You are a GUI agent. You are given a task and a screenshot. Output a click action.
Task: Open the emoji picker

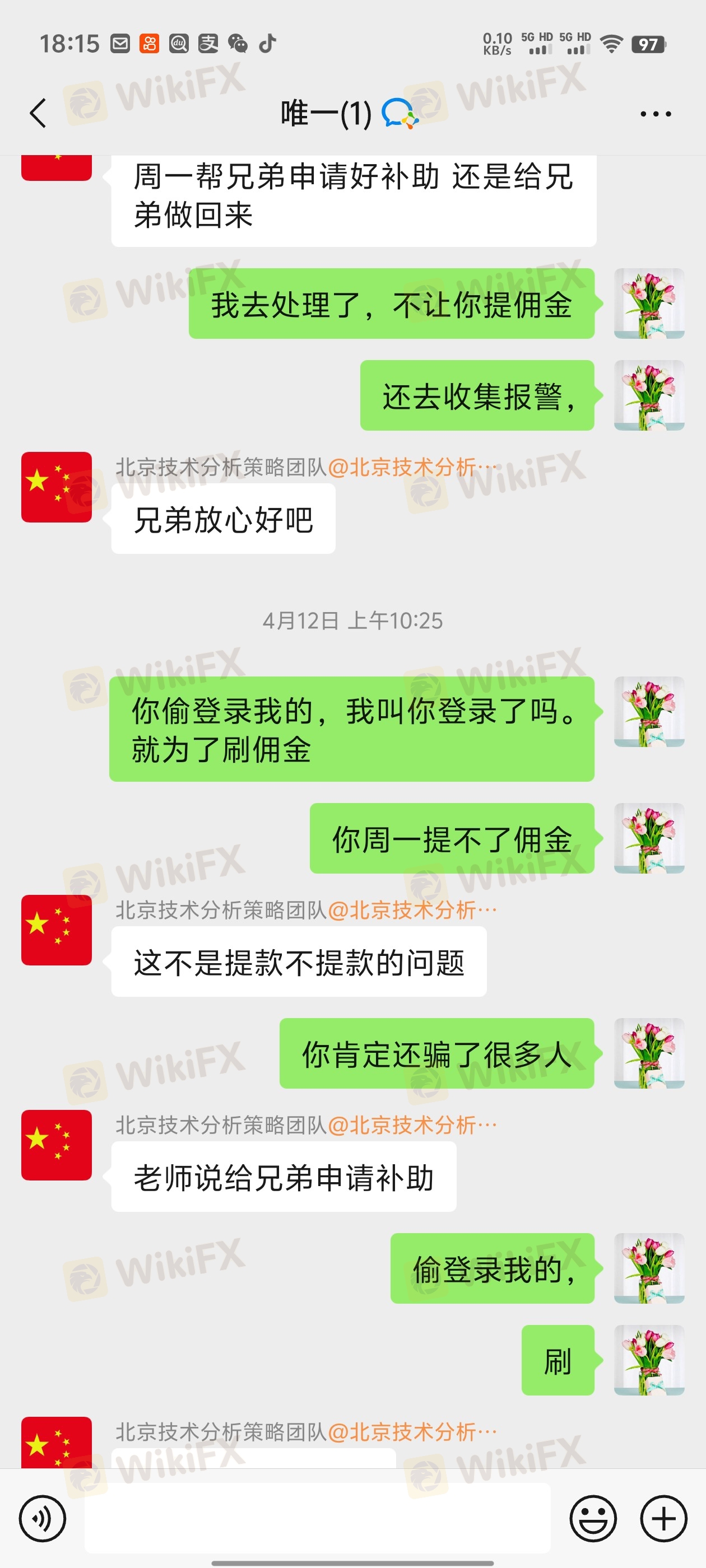point(593,1518)
